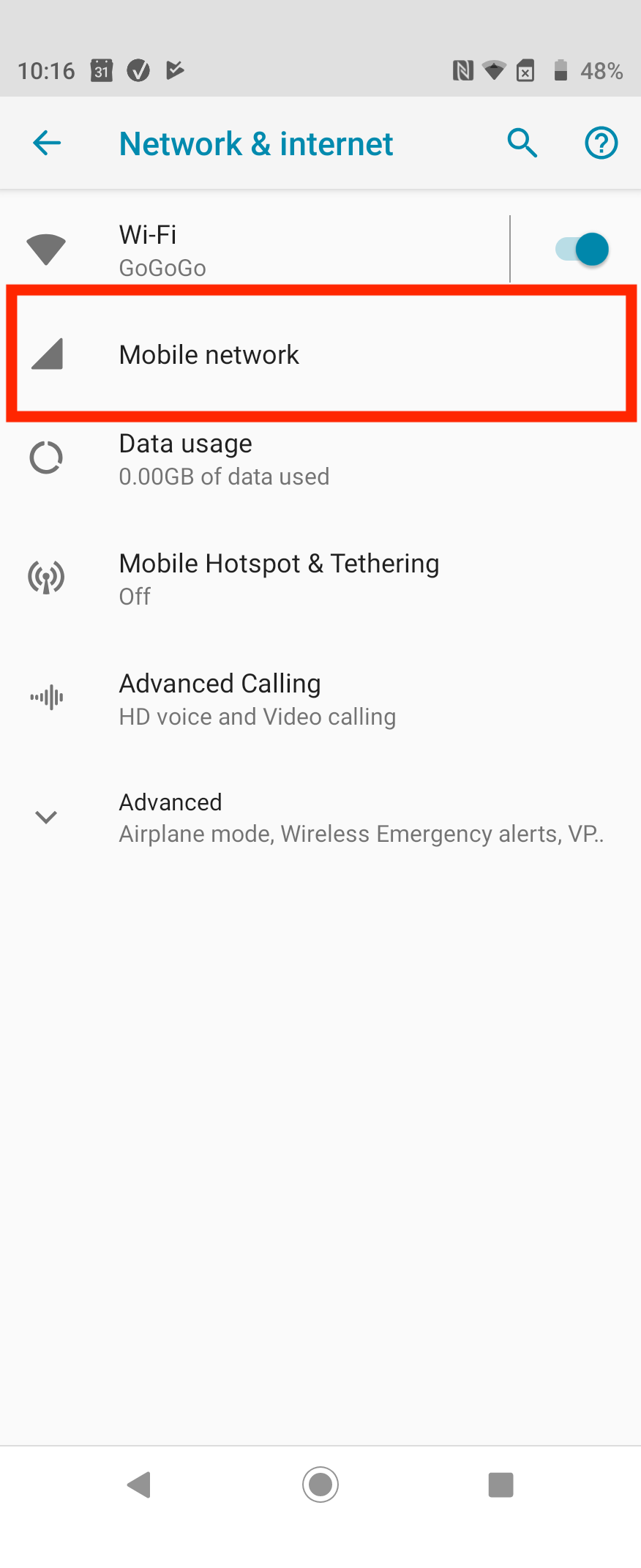Disable the Wi-Fi toggle switch
Screen dimensions: 641x1568
(x=580, y=249)
